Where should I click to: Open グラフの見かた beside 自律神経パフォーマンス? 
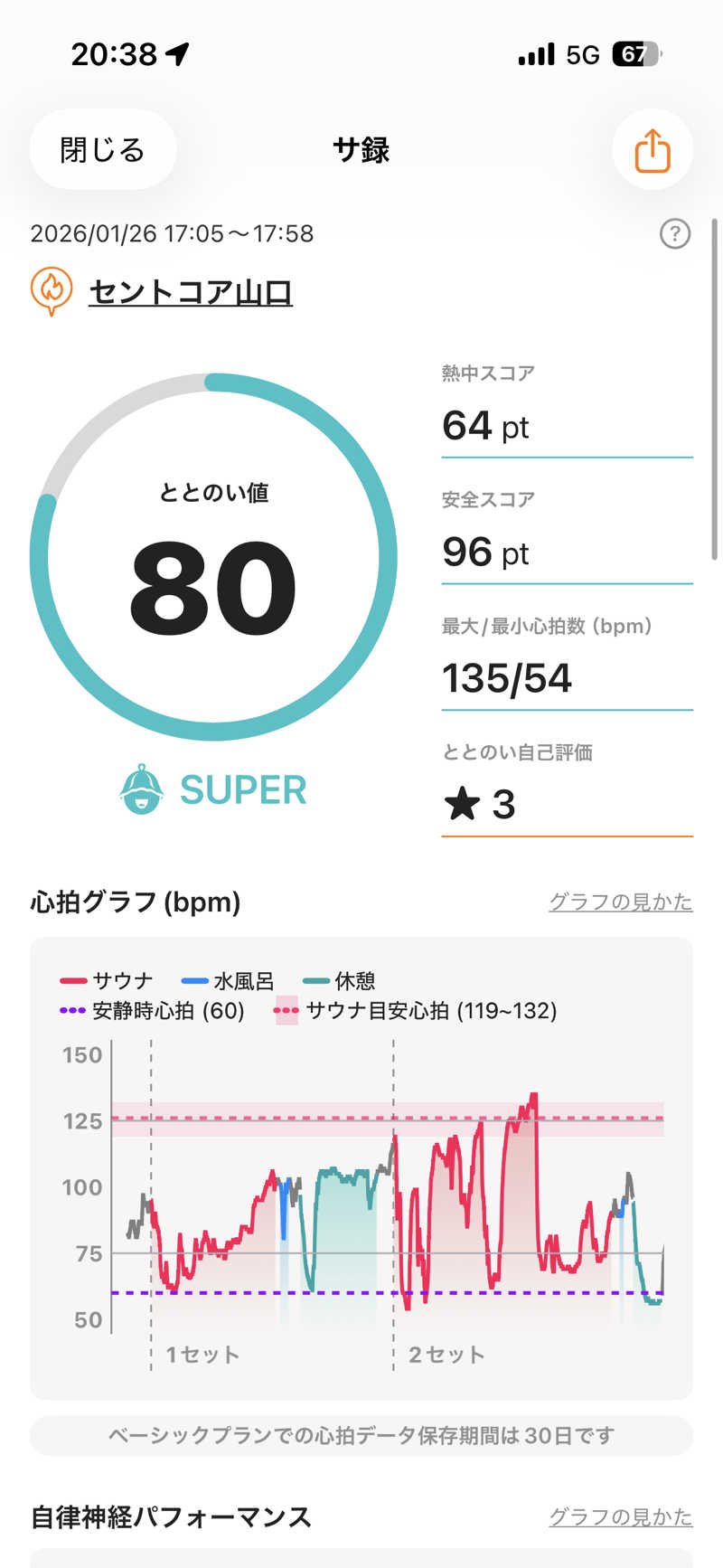click(x=620, y=1516)
